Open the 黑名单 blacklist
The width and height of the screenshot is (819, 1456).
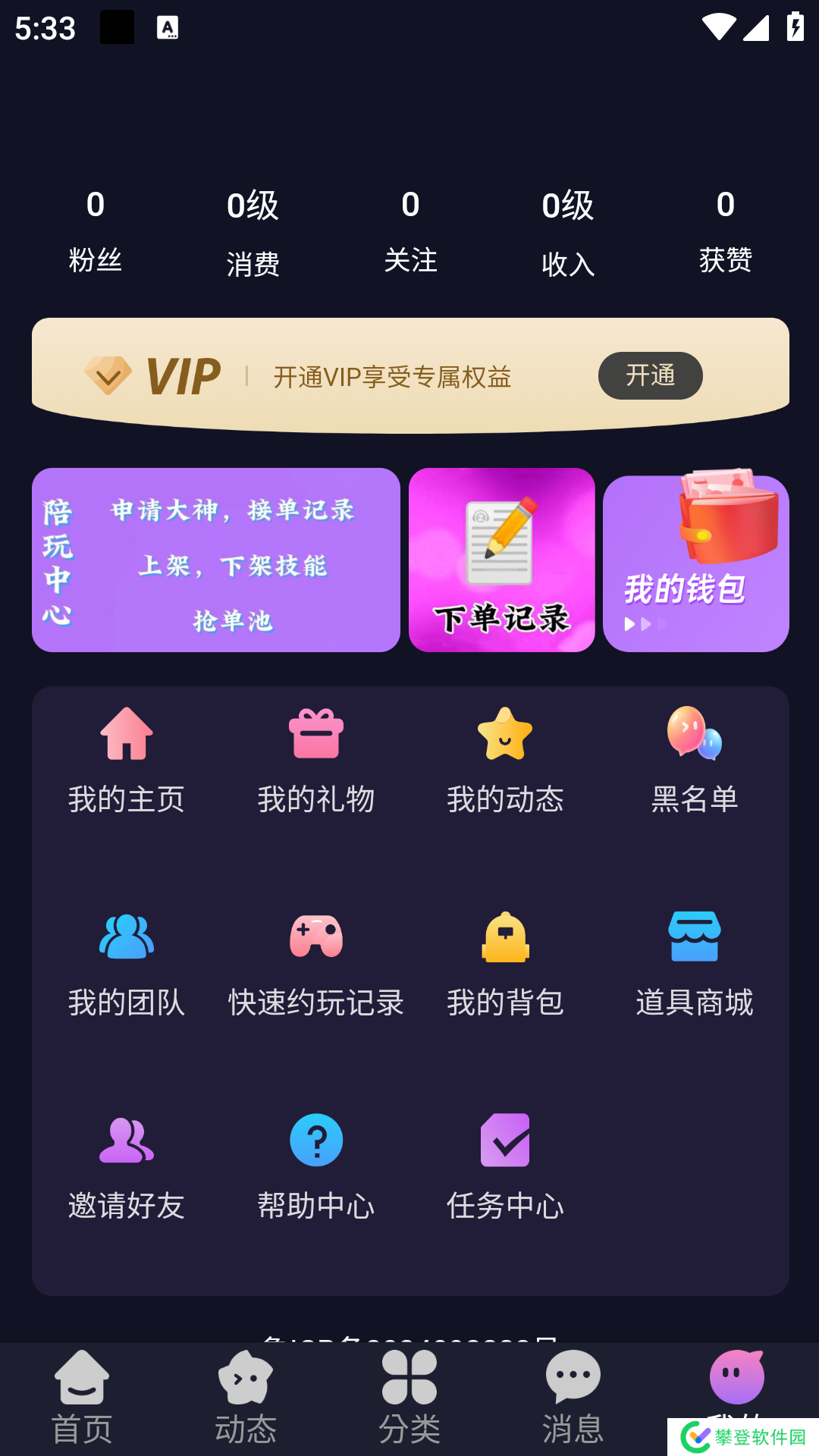click(x=694, y=760)
